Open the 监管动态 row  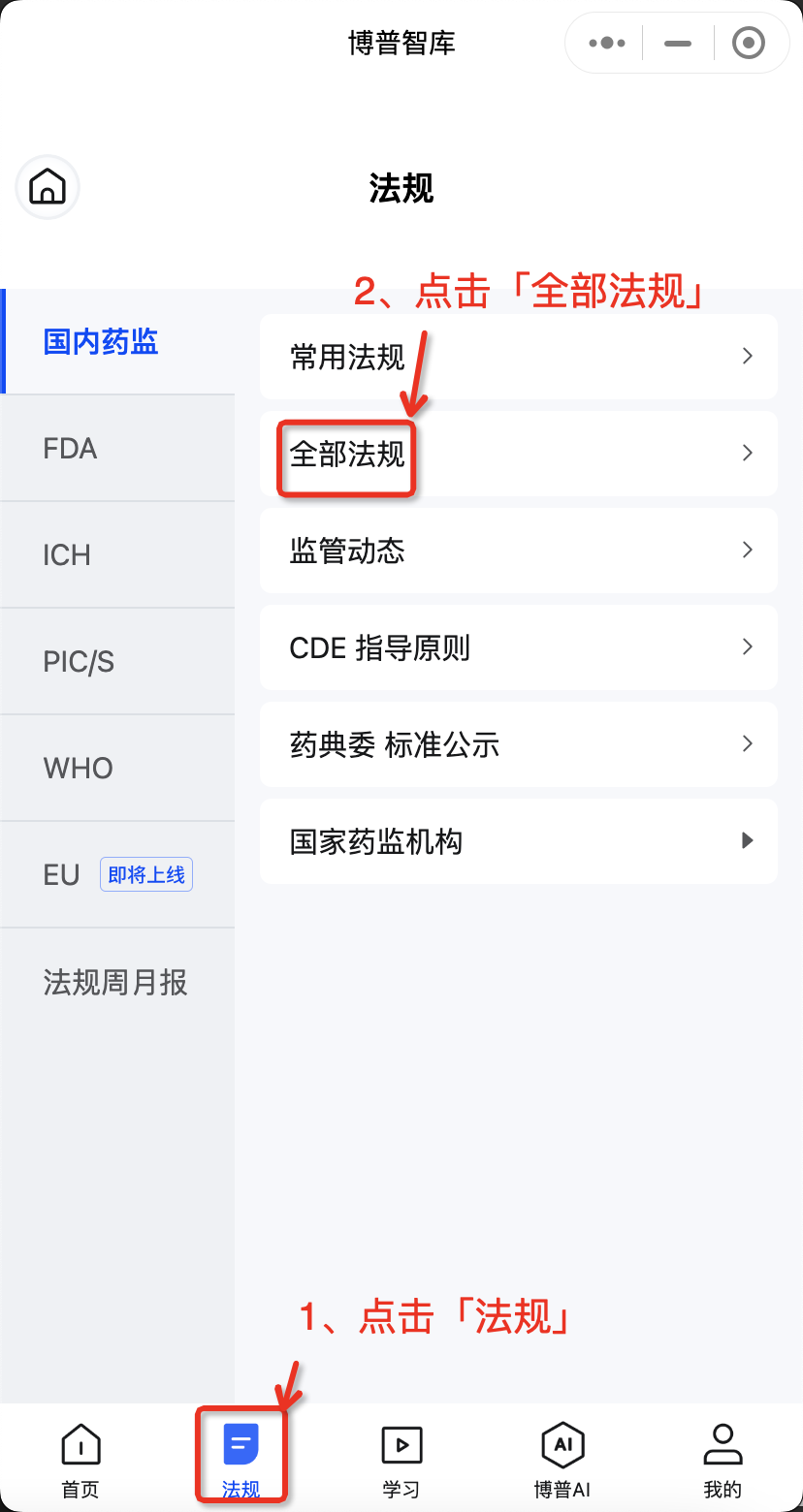519,551
